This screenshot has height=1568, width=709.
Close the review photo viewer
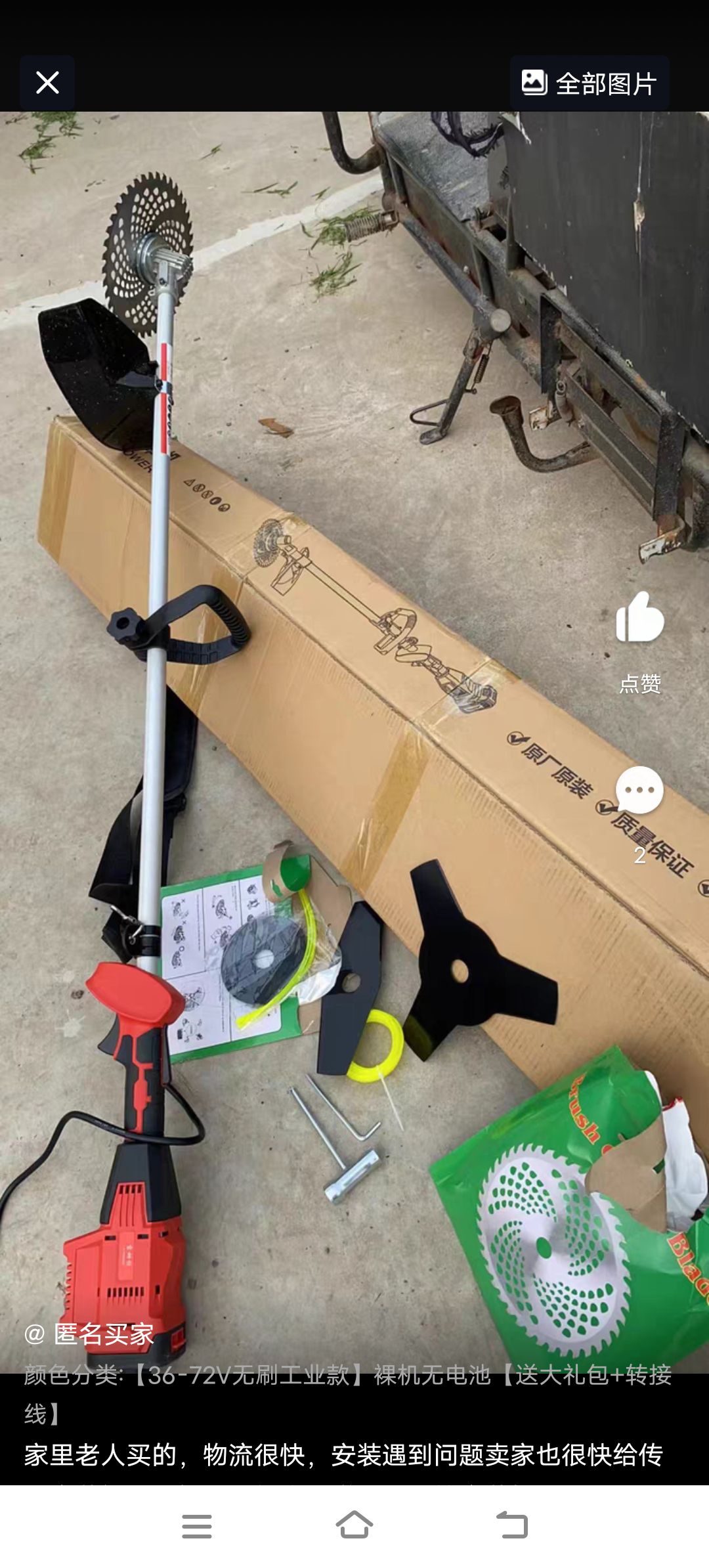(47, 83)
